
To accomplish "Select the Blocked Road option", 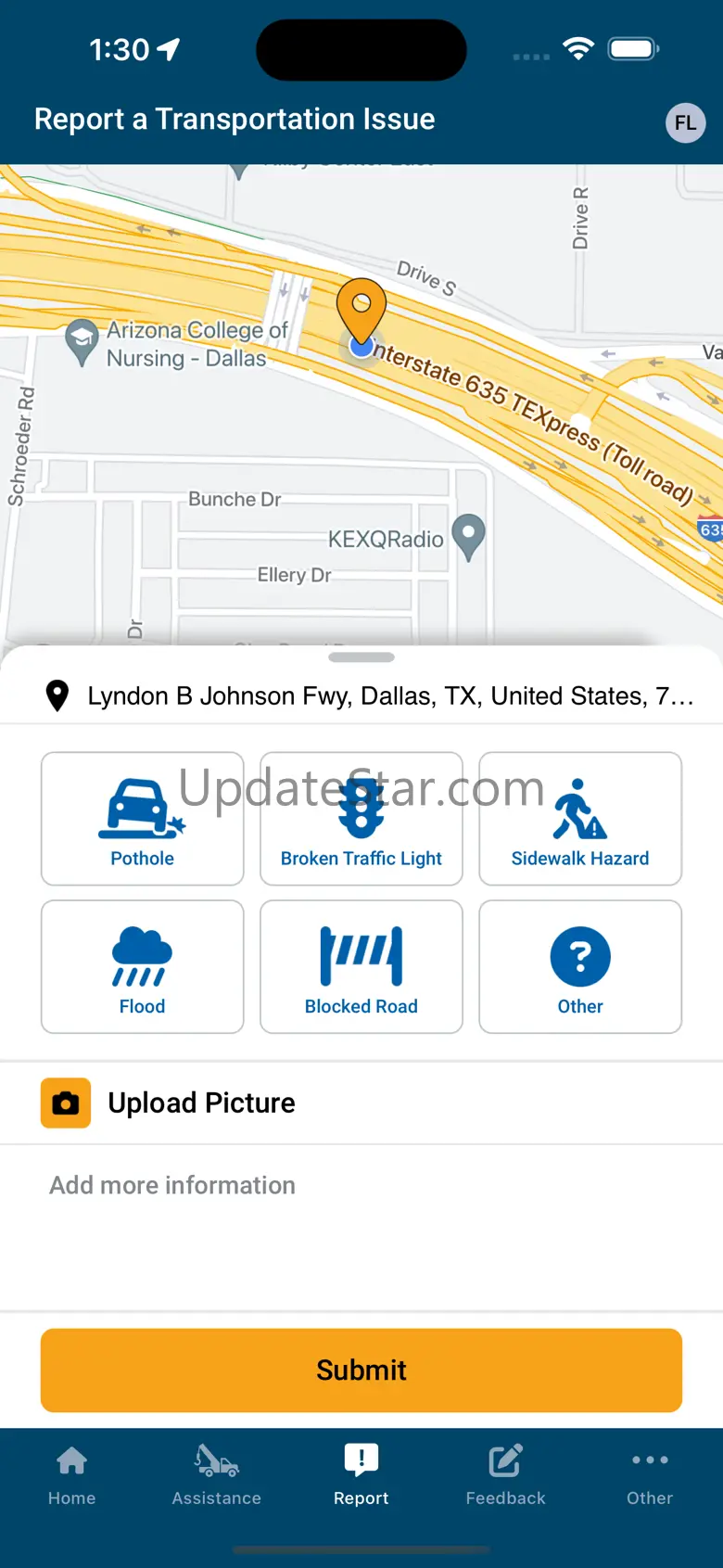I will [x=361, y=967].
